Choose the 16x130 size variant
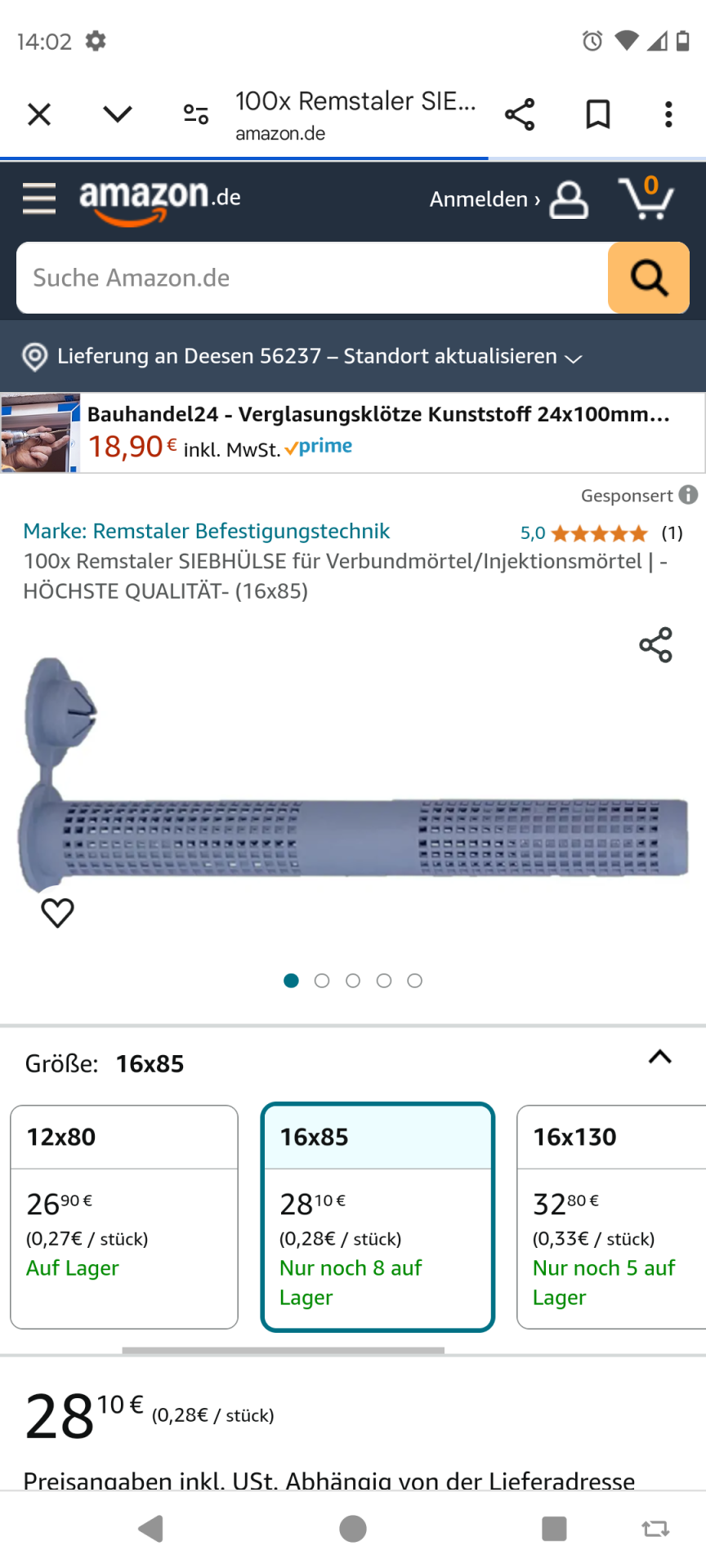Image resolution: width=706 pixels, height=1568 pixels. click(x=611, y=1217)
